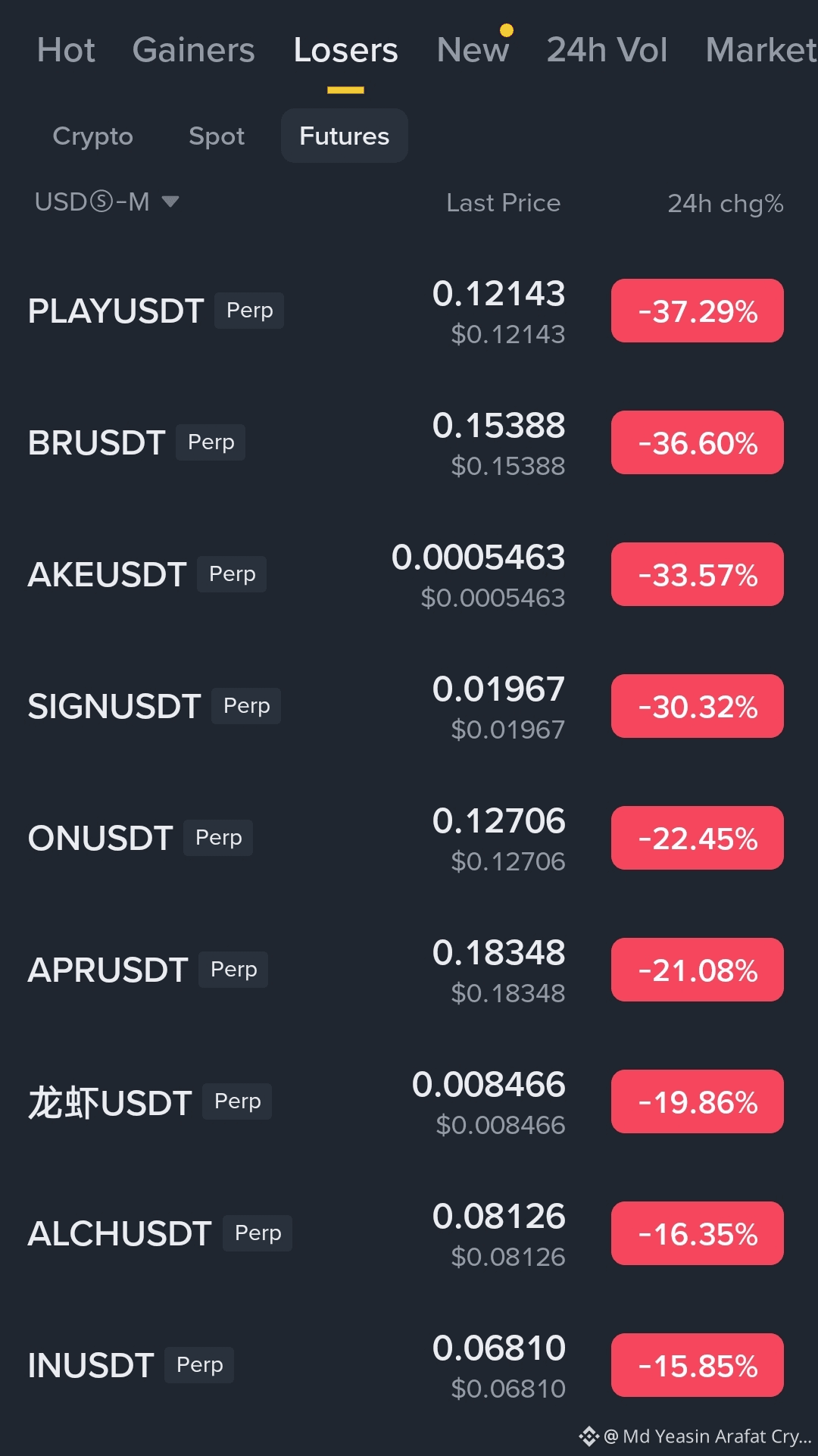View ALCHUSDT Perp details

point(409,1233)
